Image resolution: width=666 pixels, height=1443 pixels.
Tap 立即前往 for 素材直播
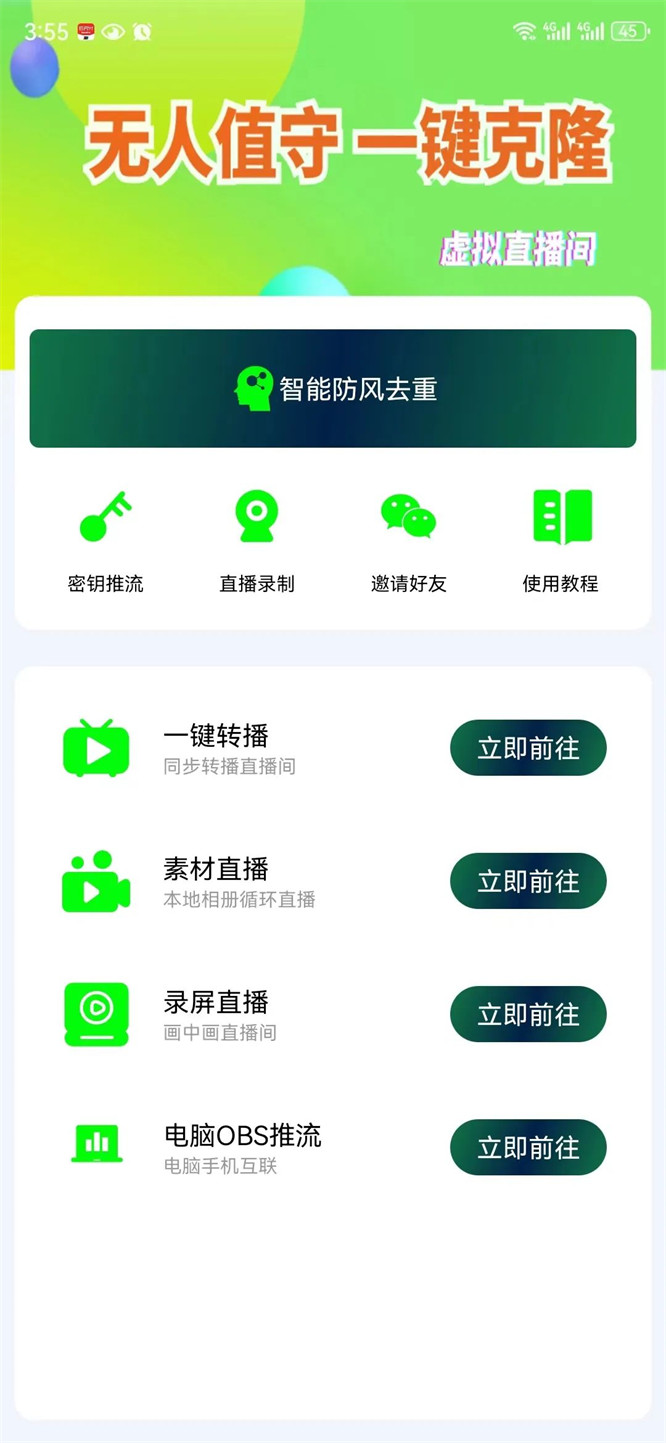(528, 881)
